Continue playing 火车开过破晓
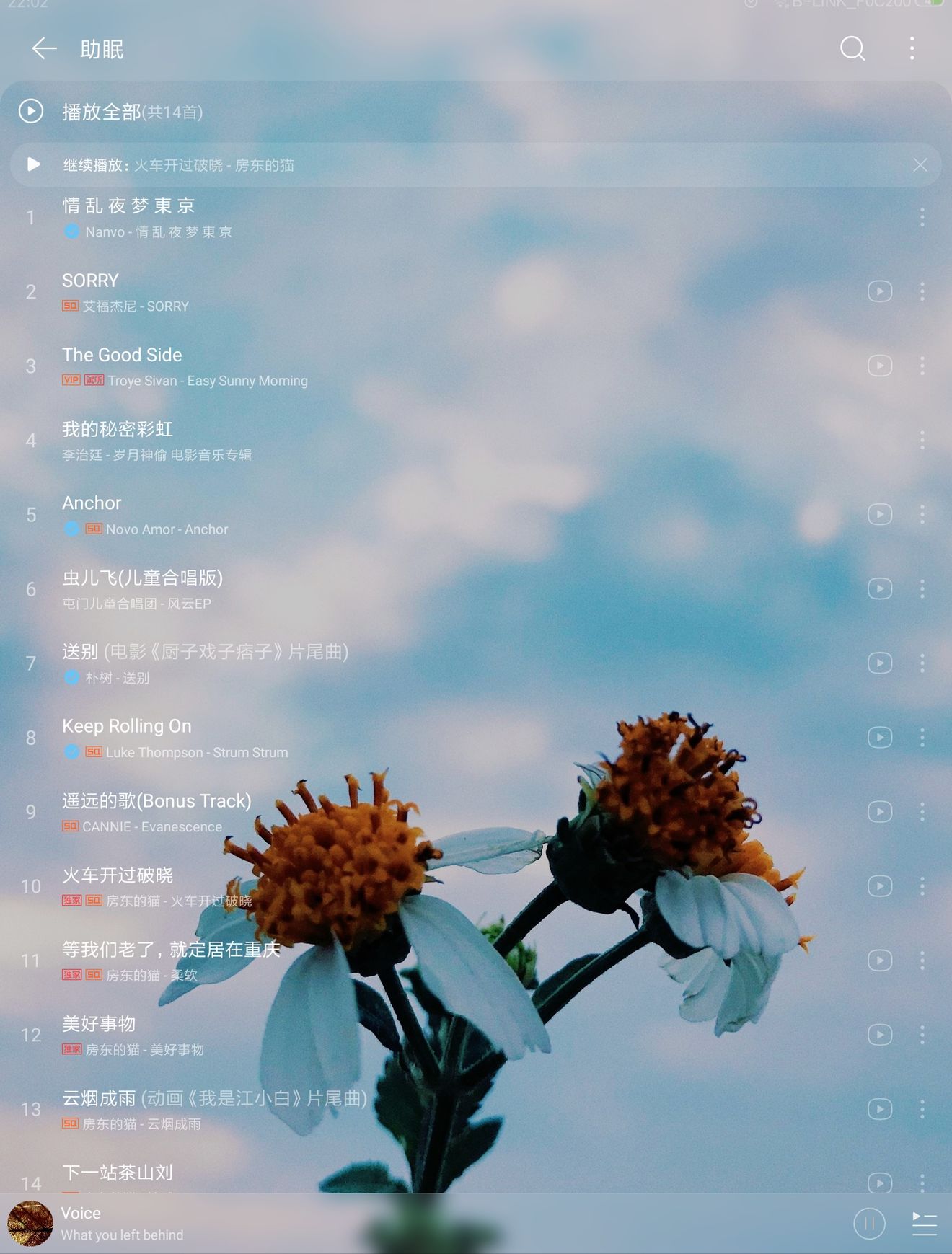 tap(34, 164)
